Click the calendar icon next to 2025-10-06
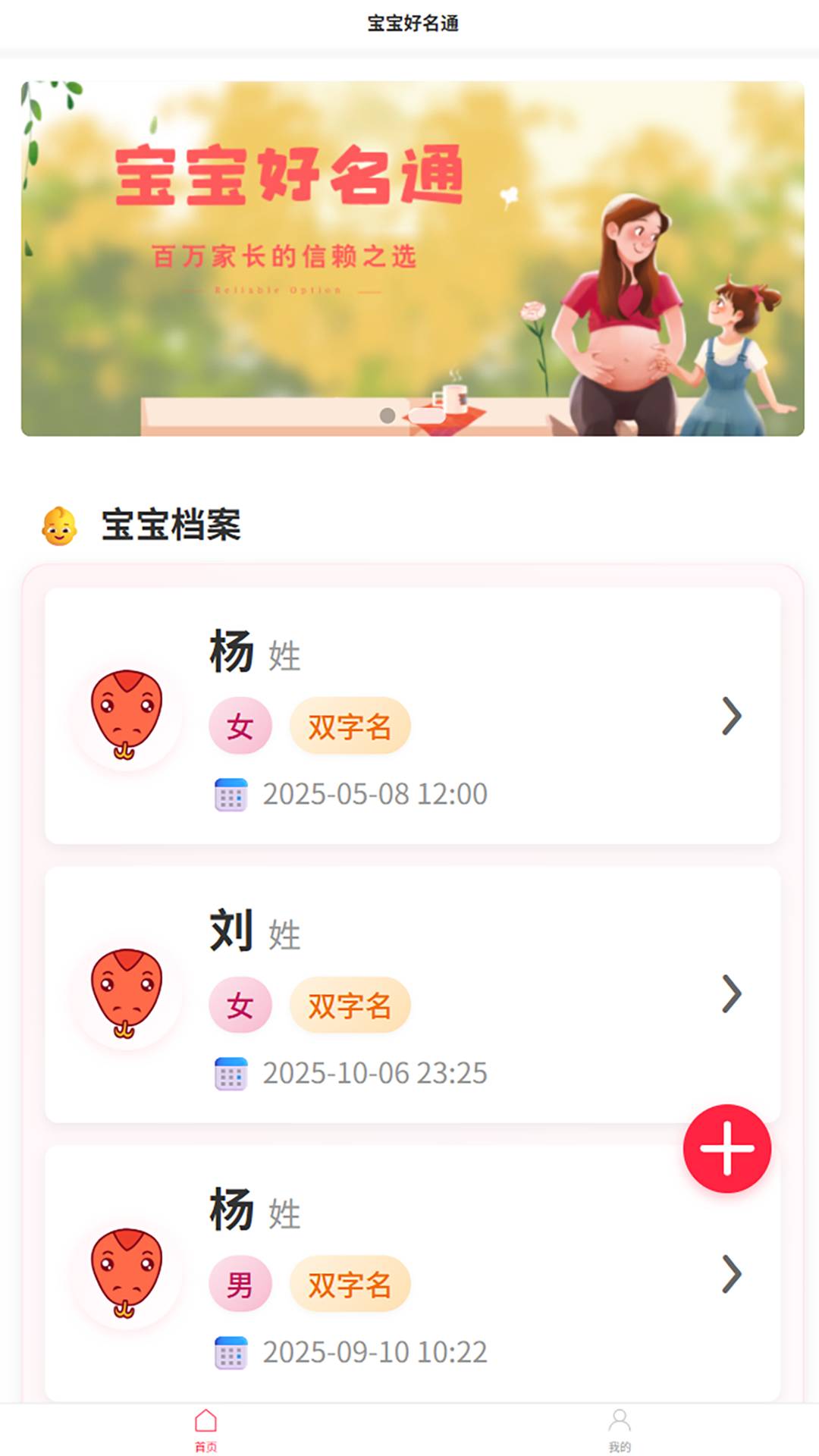This screenshot has height=1456, width=819. tap(231, 1074)
